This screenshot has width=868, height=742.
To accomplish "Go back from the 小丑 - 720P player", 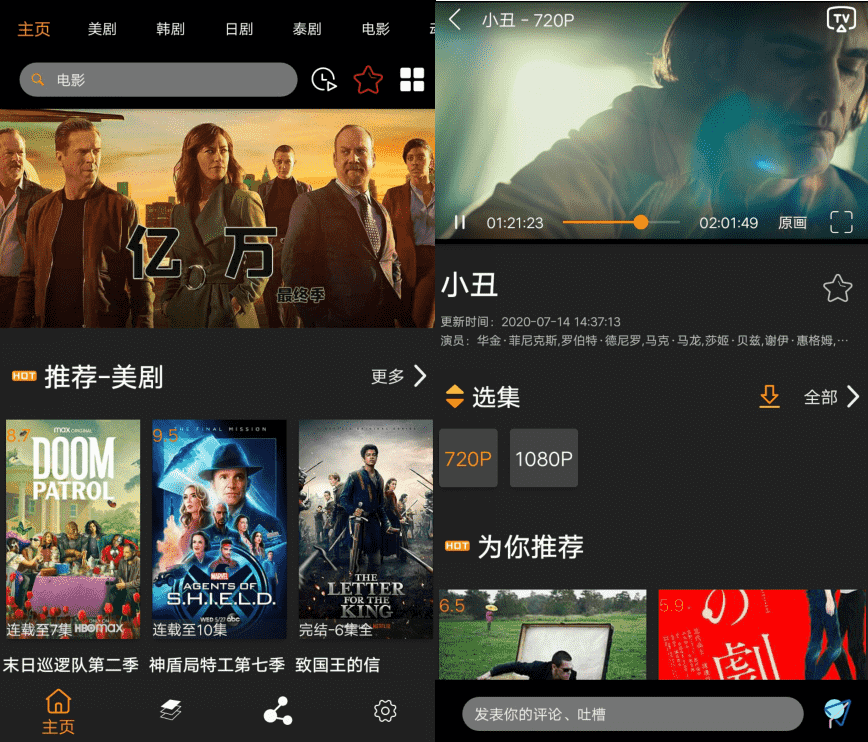I will [x=455, y=19].
